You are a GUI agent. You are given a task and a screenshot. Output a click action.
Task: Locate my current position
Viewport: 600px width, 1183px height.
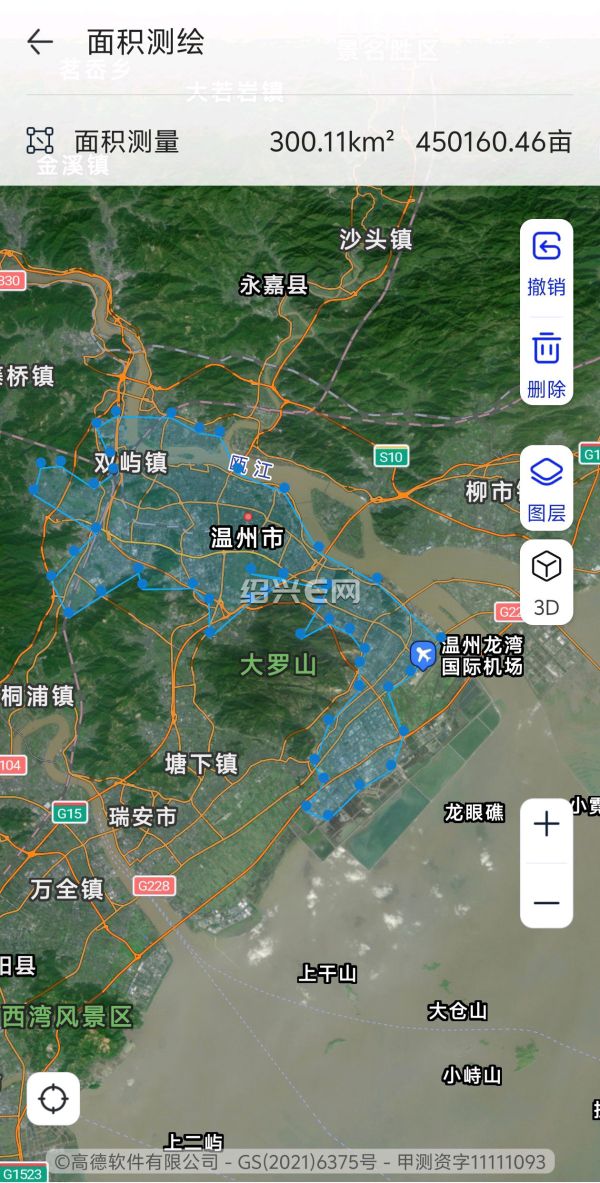coord(53,1099)
